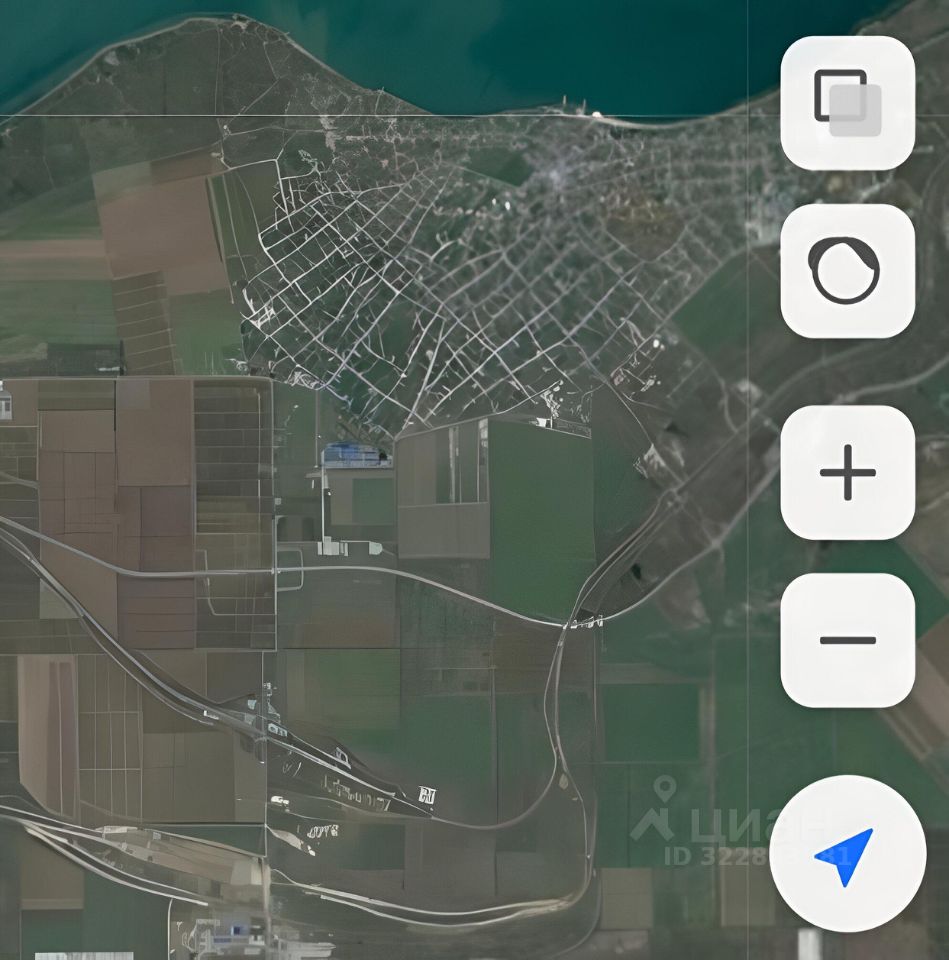The height and width of the screenshot is (960, 949).
Task: Tap the circular area selection button
Action: pyautogui.click(x=847, y=270)
